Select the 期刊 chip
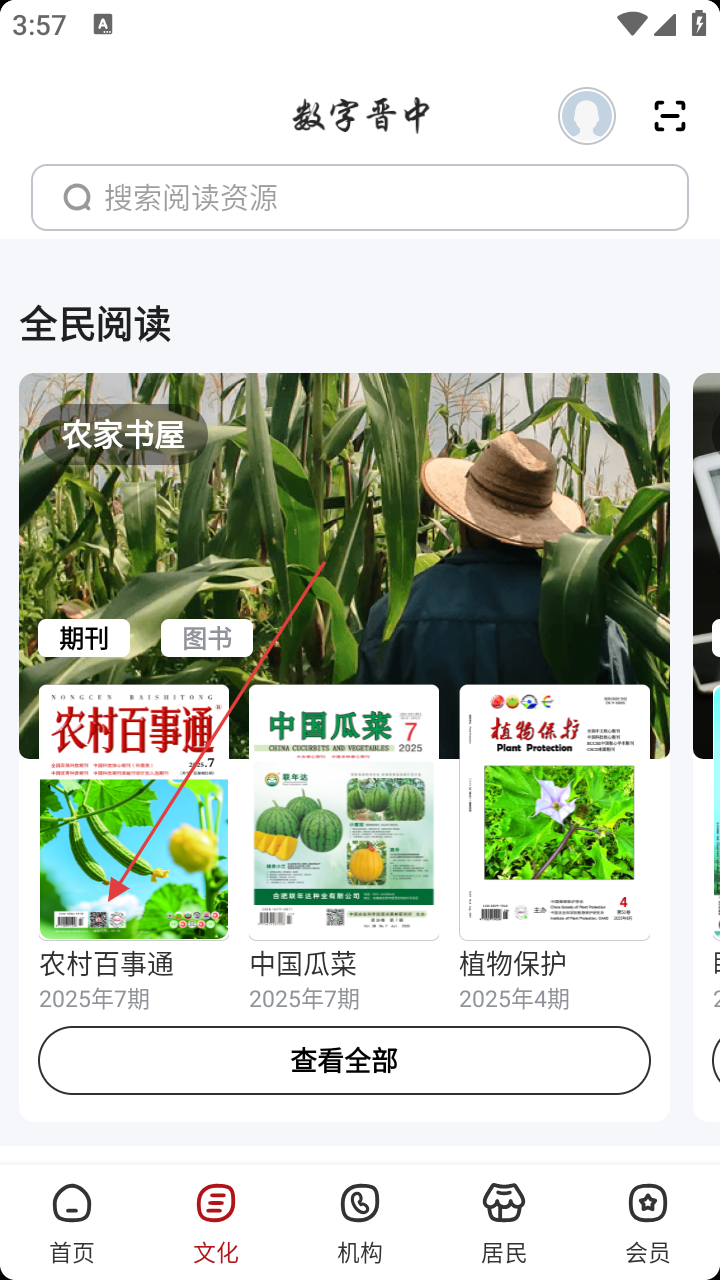Viewport: 720px width, 1280px height. (84, 638)
